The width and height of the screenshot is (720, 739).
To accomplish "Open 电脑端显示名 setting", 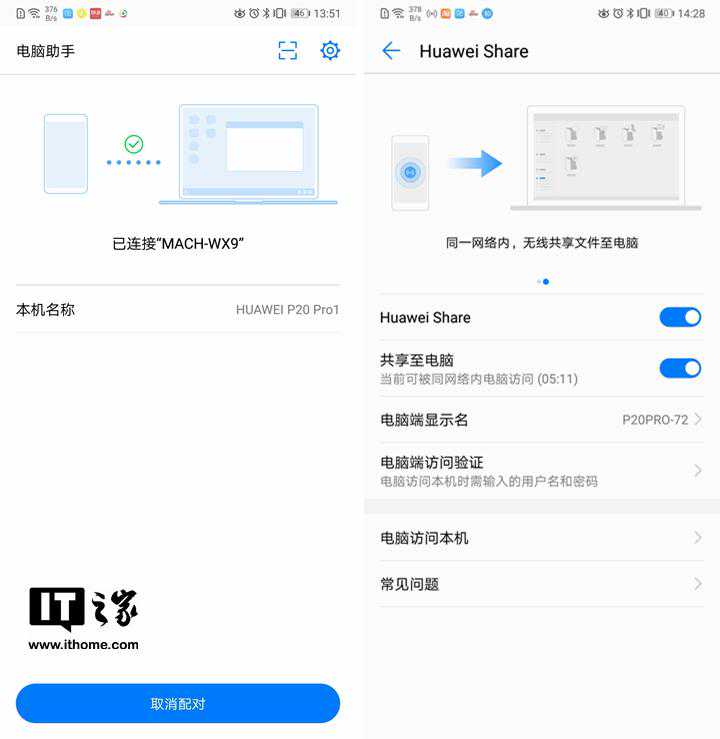I will coord(540,420).
